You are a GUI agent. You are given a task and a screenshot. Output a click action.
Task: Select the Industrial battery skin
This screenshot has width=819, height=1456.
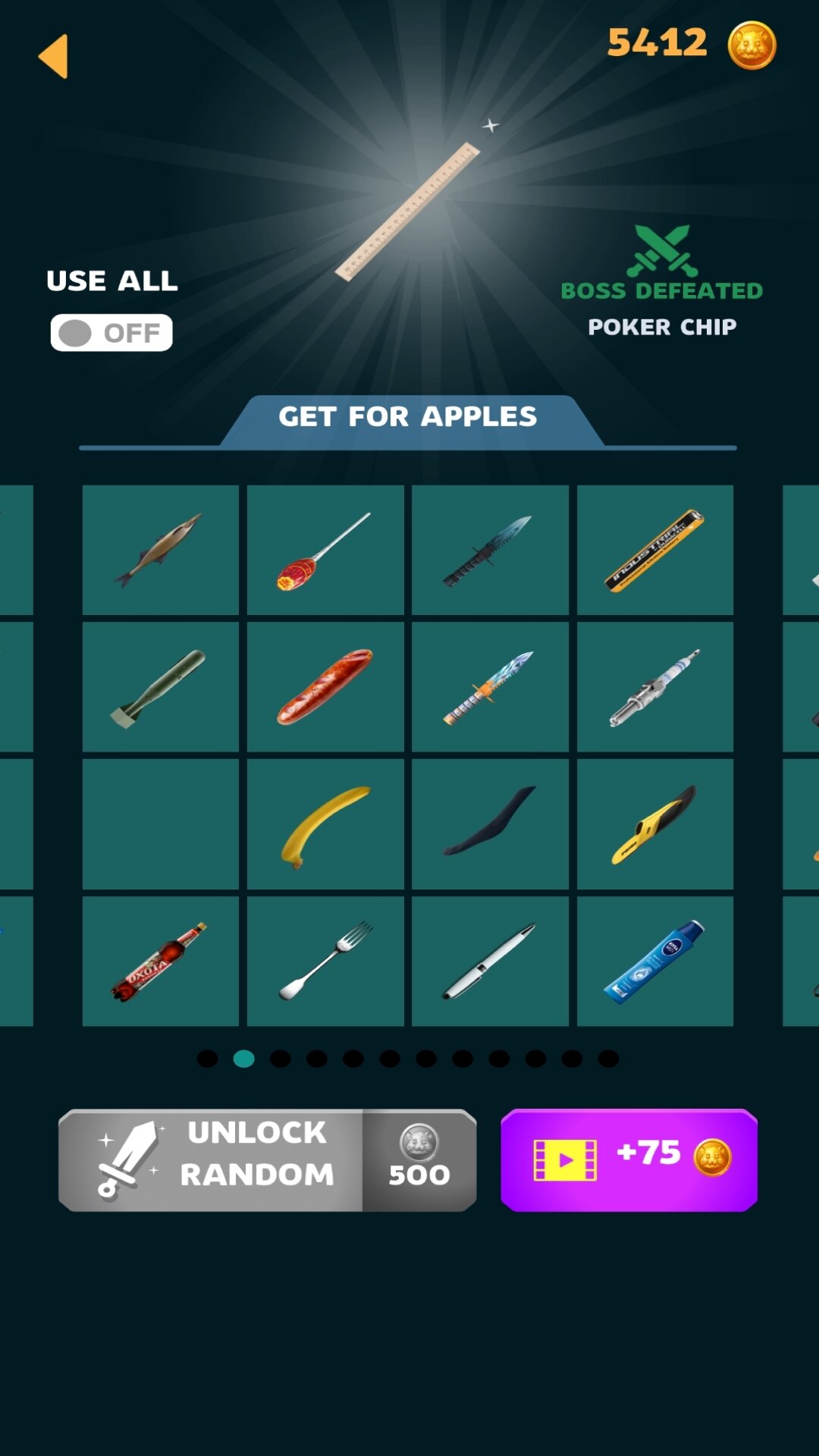pyautogui.click(x=654, y=550)
